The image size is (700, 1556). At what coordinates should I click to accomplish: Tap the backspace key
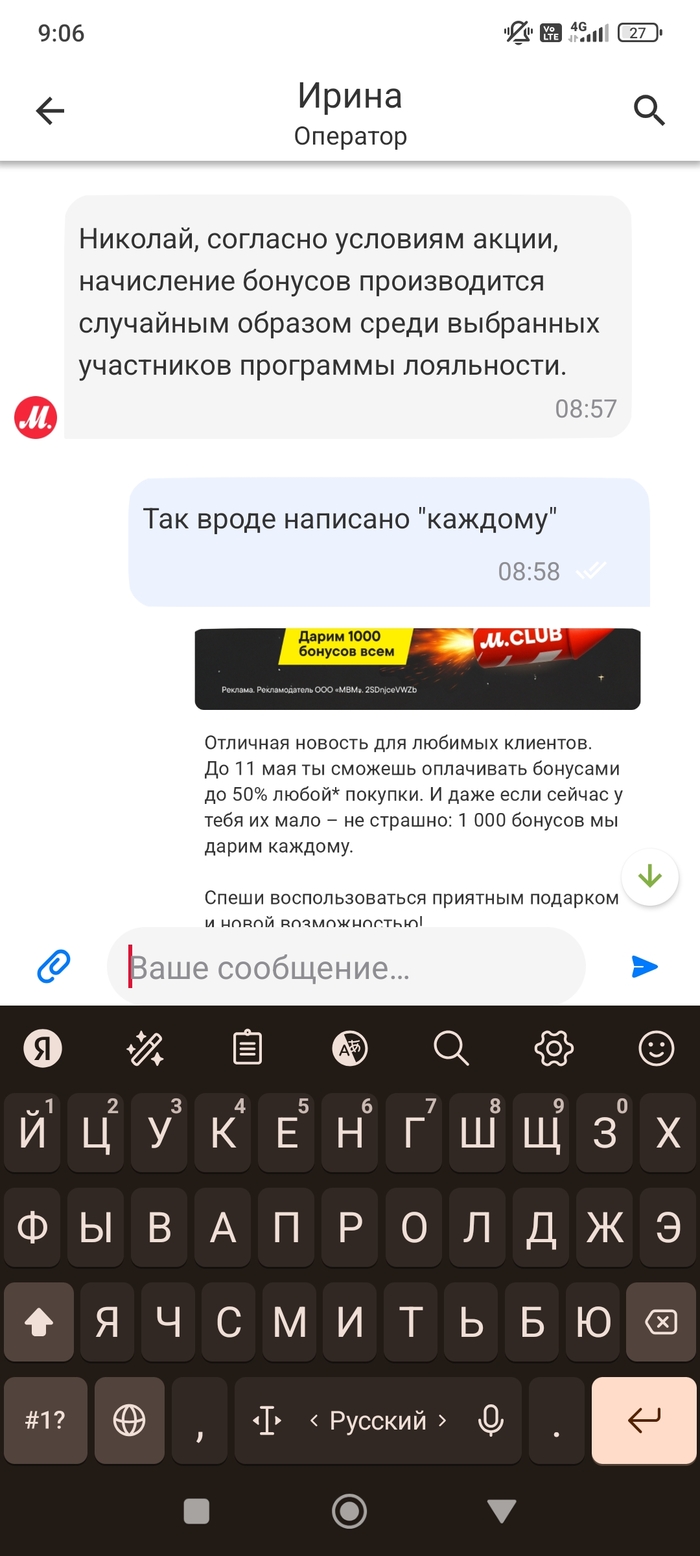tap(660, 1323)
